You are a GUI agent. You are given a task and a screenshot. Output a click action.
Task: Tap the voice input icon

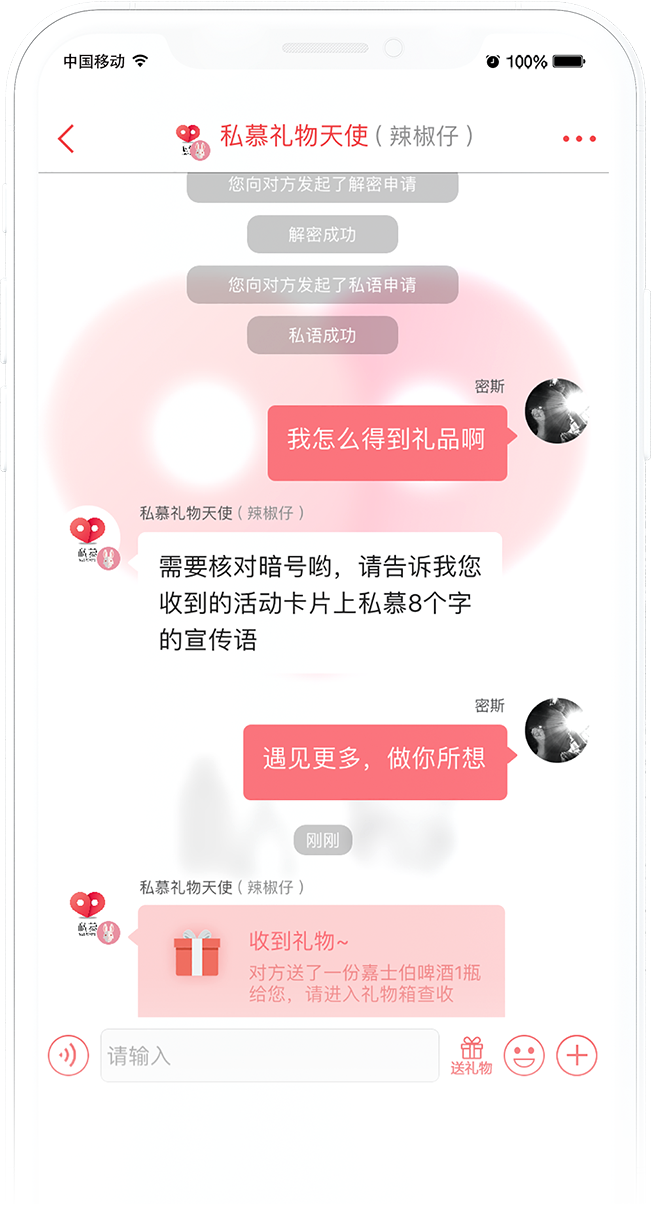click(68, 1055)
